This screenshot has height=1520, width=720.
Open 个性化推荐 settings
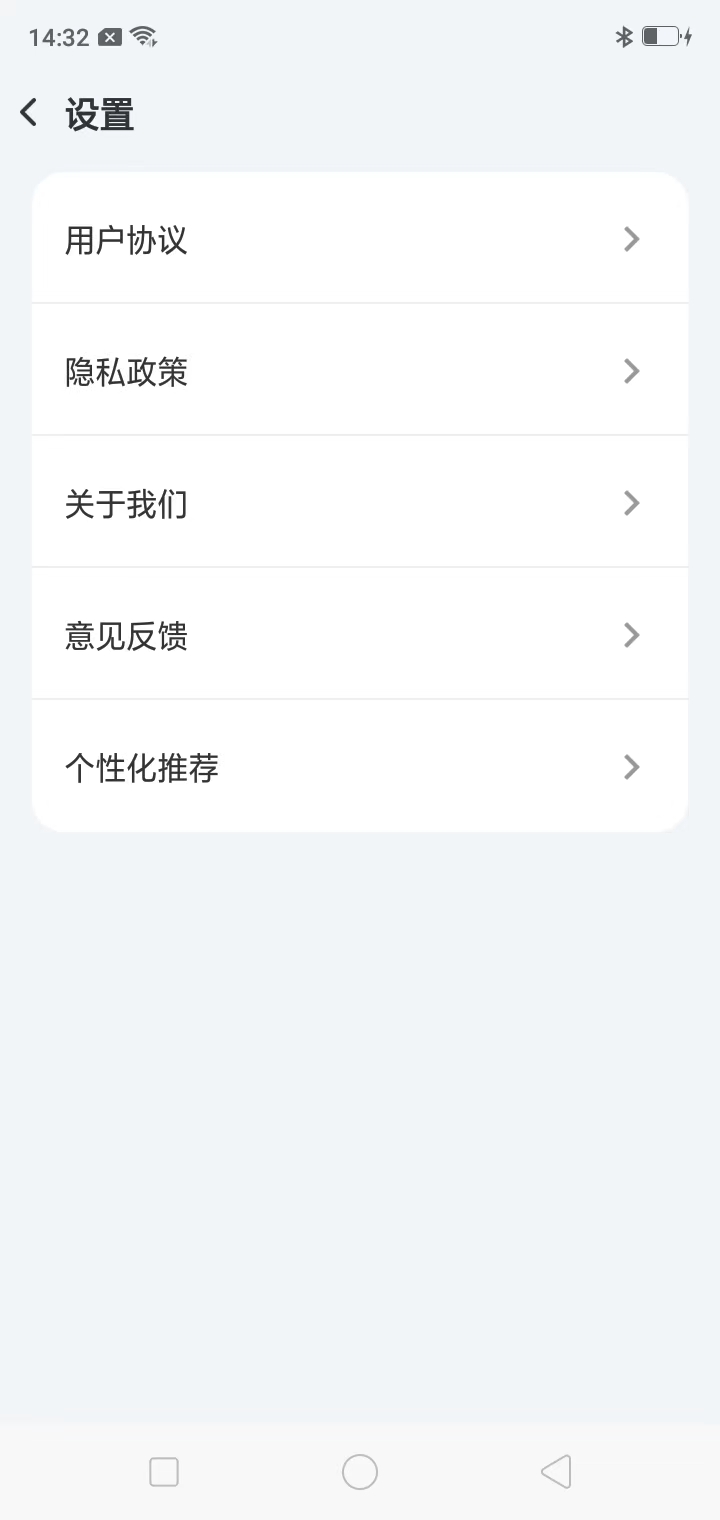[360, 767]
